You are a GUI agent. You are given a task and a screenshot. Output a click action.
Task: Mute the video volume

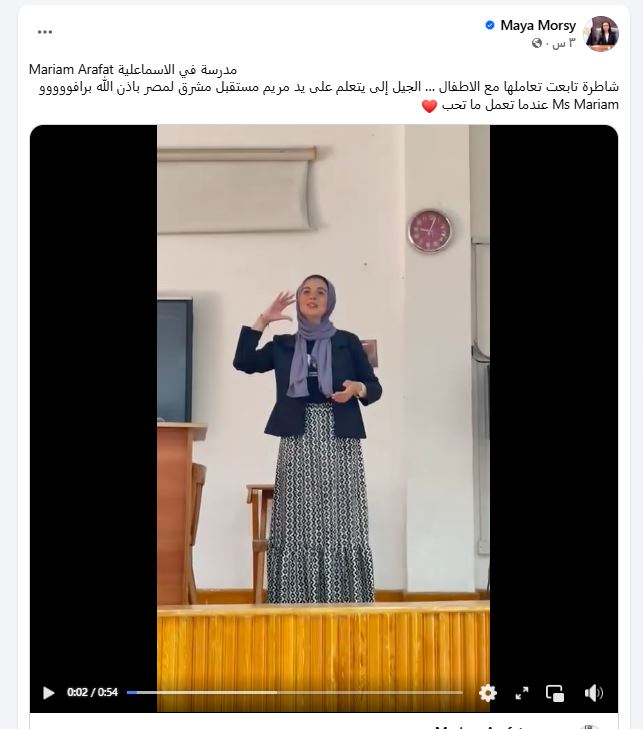593,692
